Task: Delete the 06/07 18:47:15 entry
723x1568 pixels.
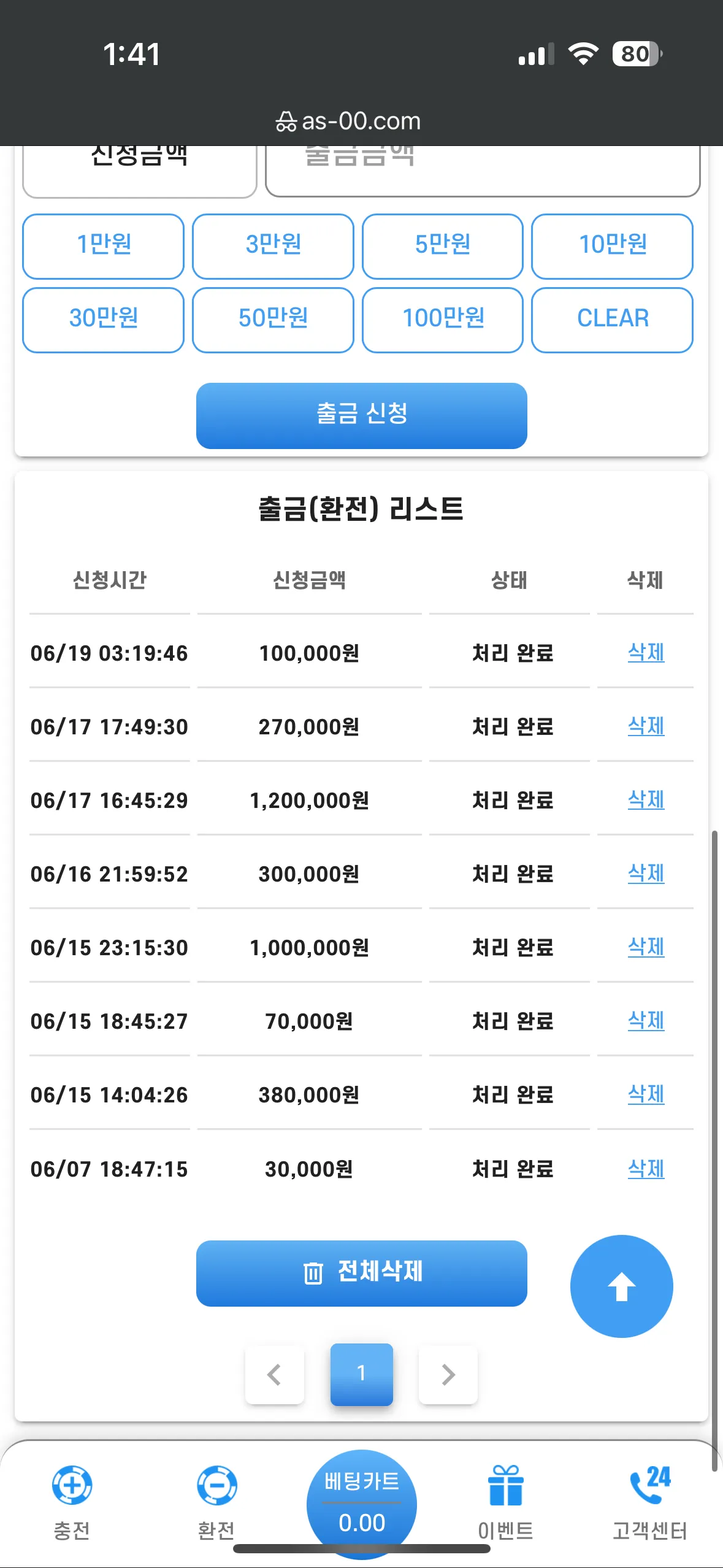Action: [x=646, y=1169]
